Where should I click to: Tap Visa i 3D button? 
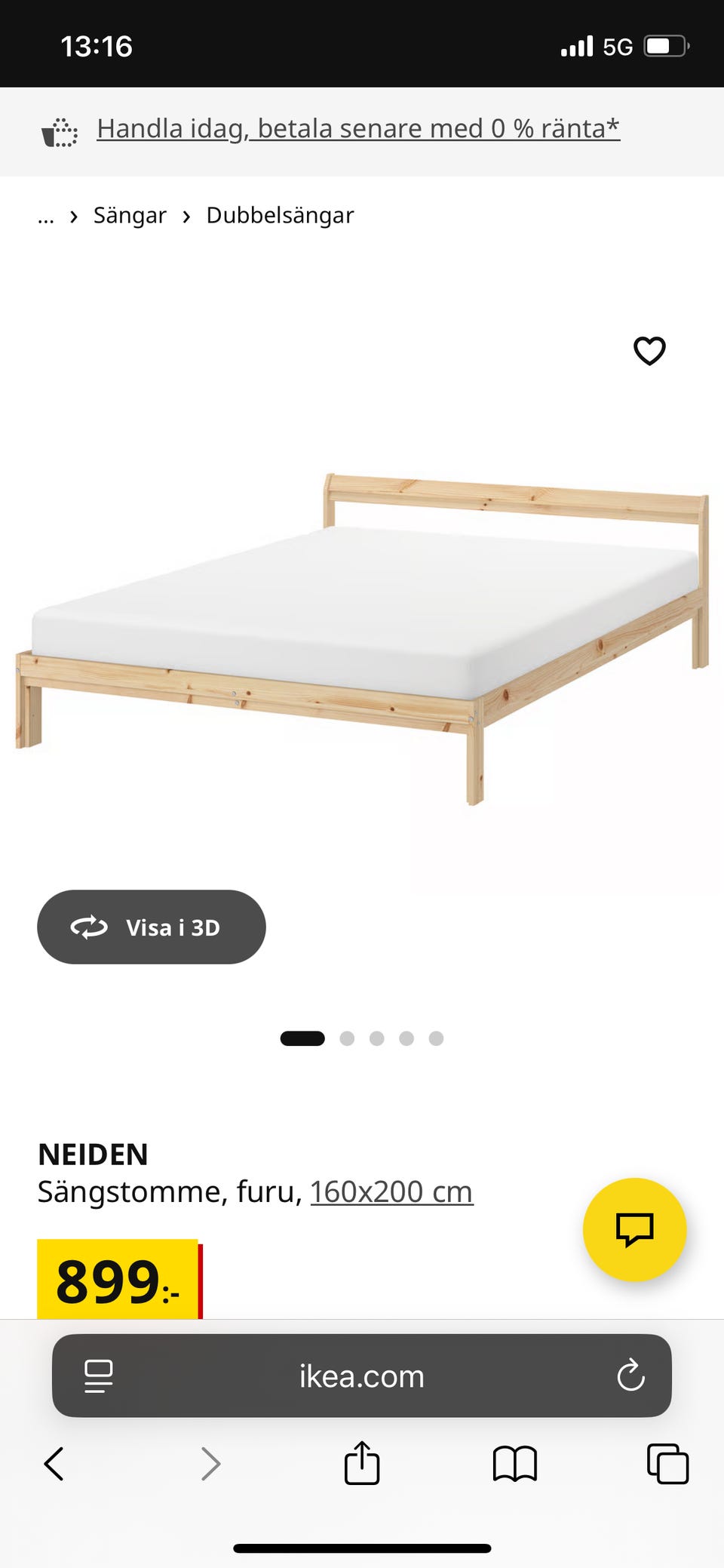[x=152, y=927]
